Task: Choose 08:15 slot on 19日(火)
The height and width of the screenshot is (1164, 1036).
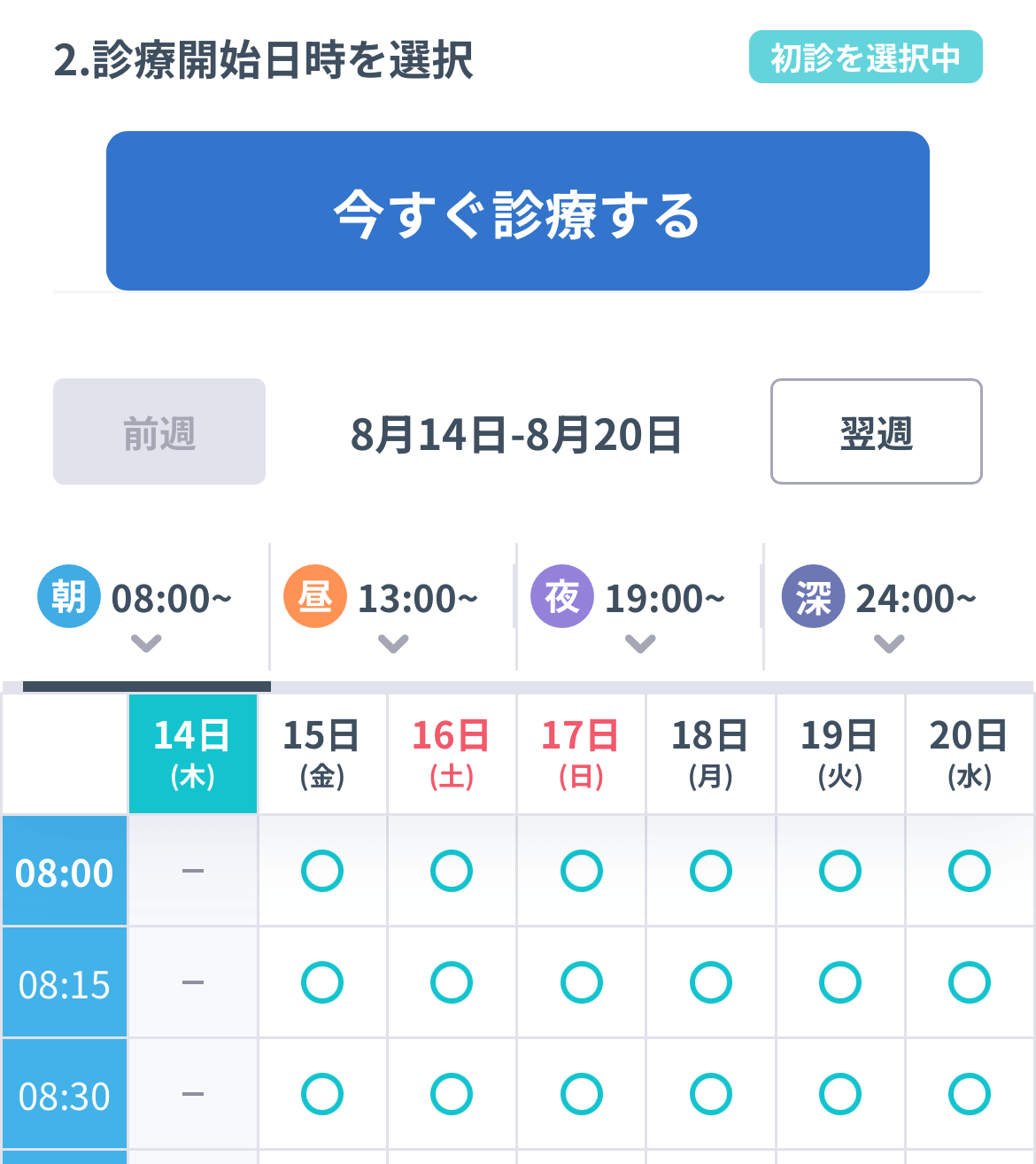Action: click(840, 982)
